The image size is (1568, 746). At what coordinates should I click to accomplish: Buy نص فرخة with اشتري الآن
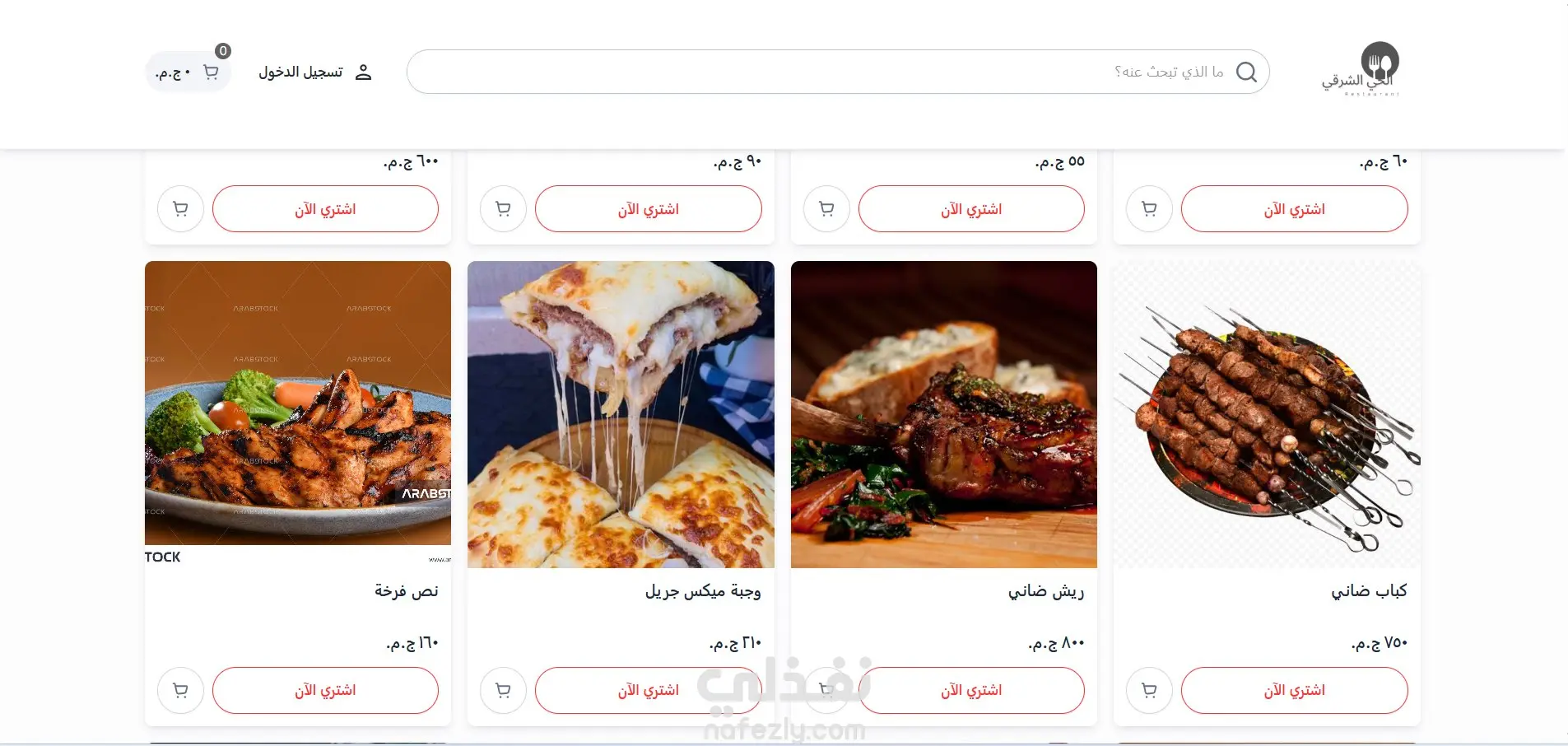click(x=325, y=690)
